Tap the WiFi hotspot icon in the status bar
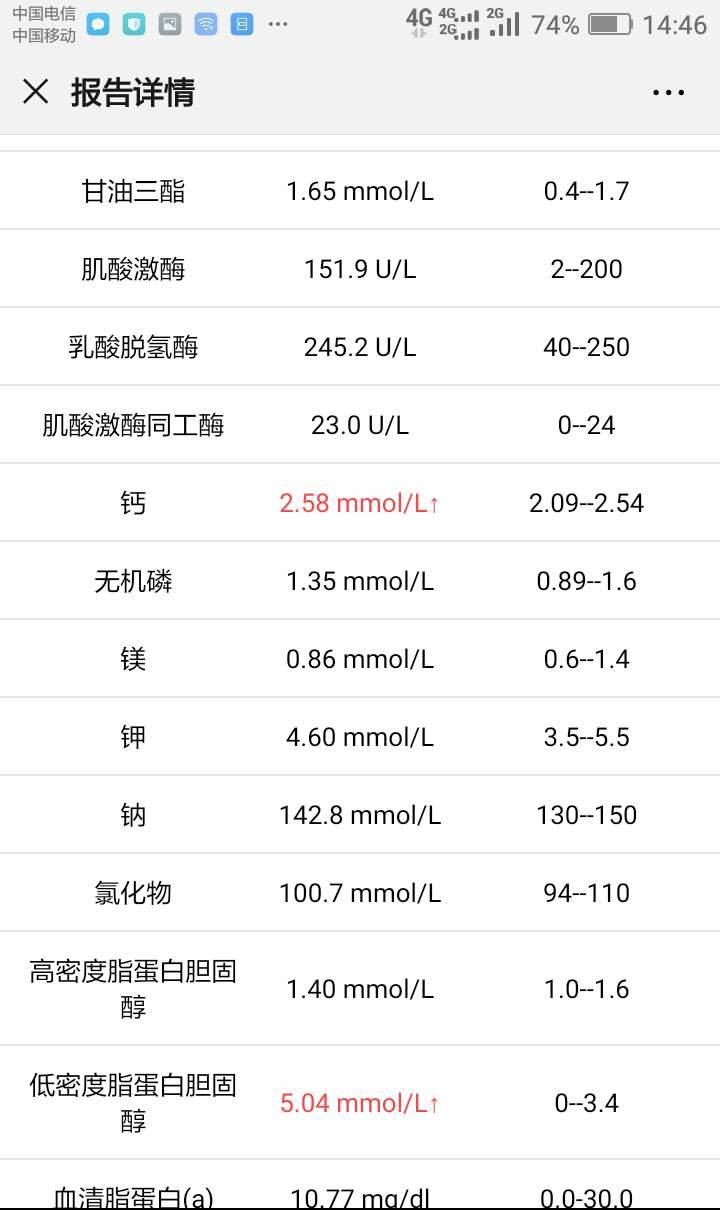Screen dimensions: 720x1210 pos(204,24)
